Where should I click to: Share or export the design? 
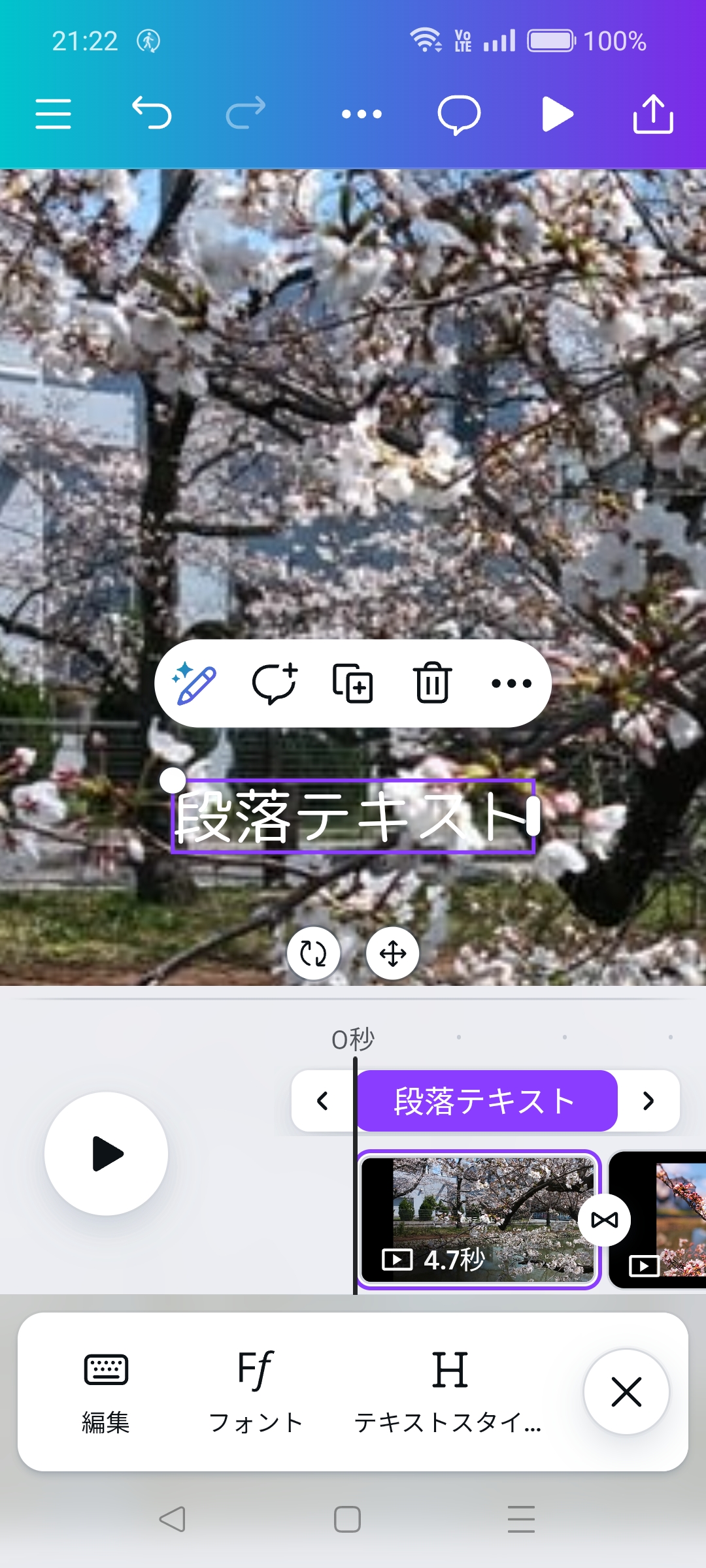pyautogui.click(x=653, y=114)
